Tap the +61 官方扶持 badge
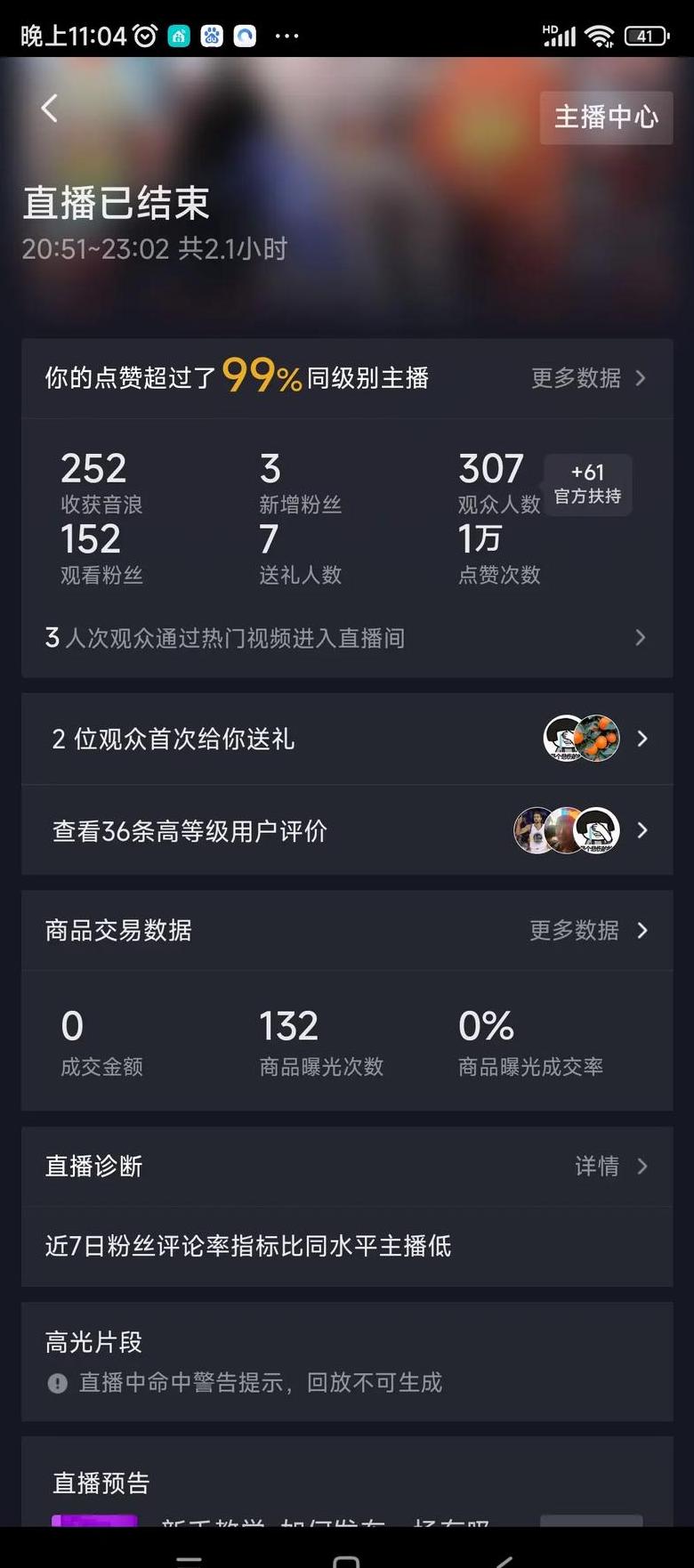694x1568 pixels. (587, 484)
